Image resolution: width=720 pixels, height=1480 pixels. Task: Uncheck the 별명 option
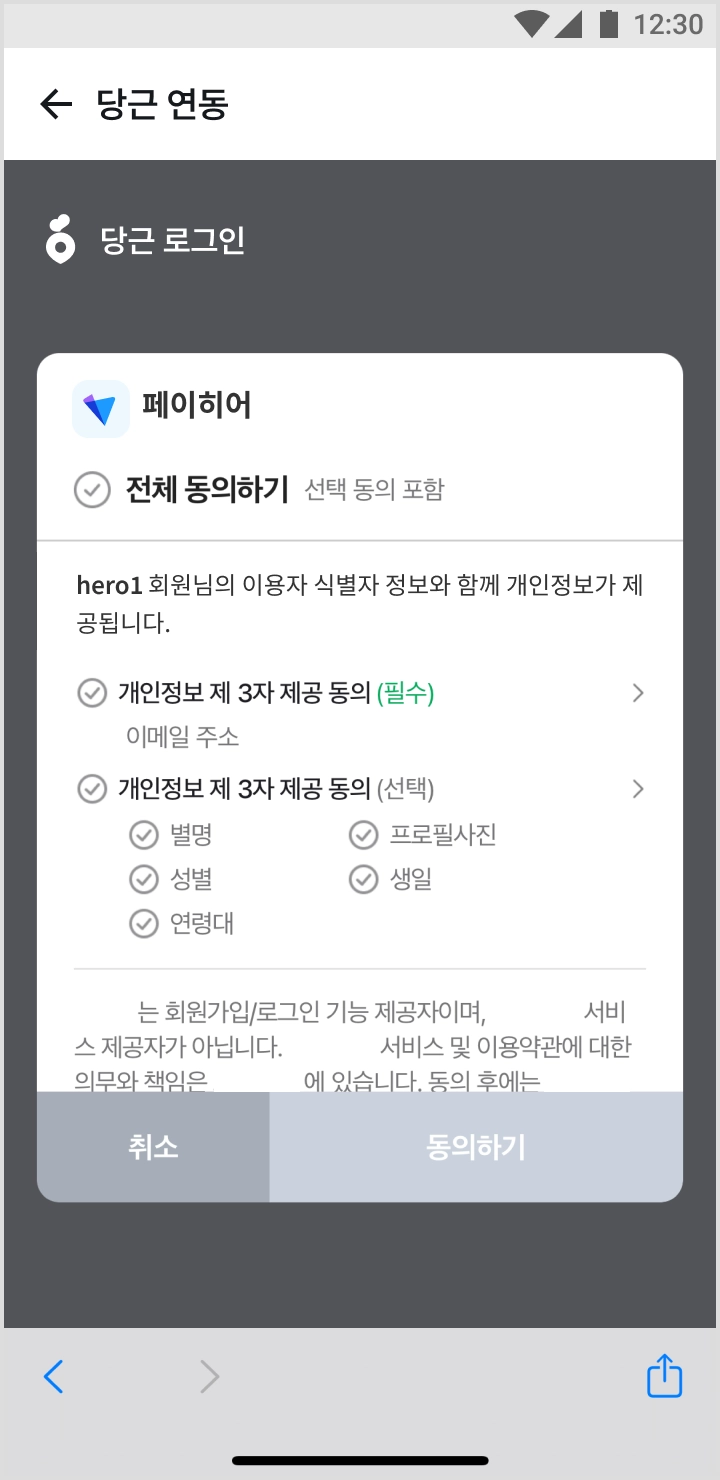tap(144, 835)
